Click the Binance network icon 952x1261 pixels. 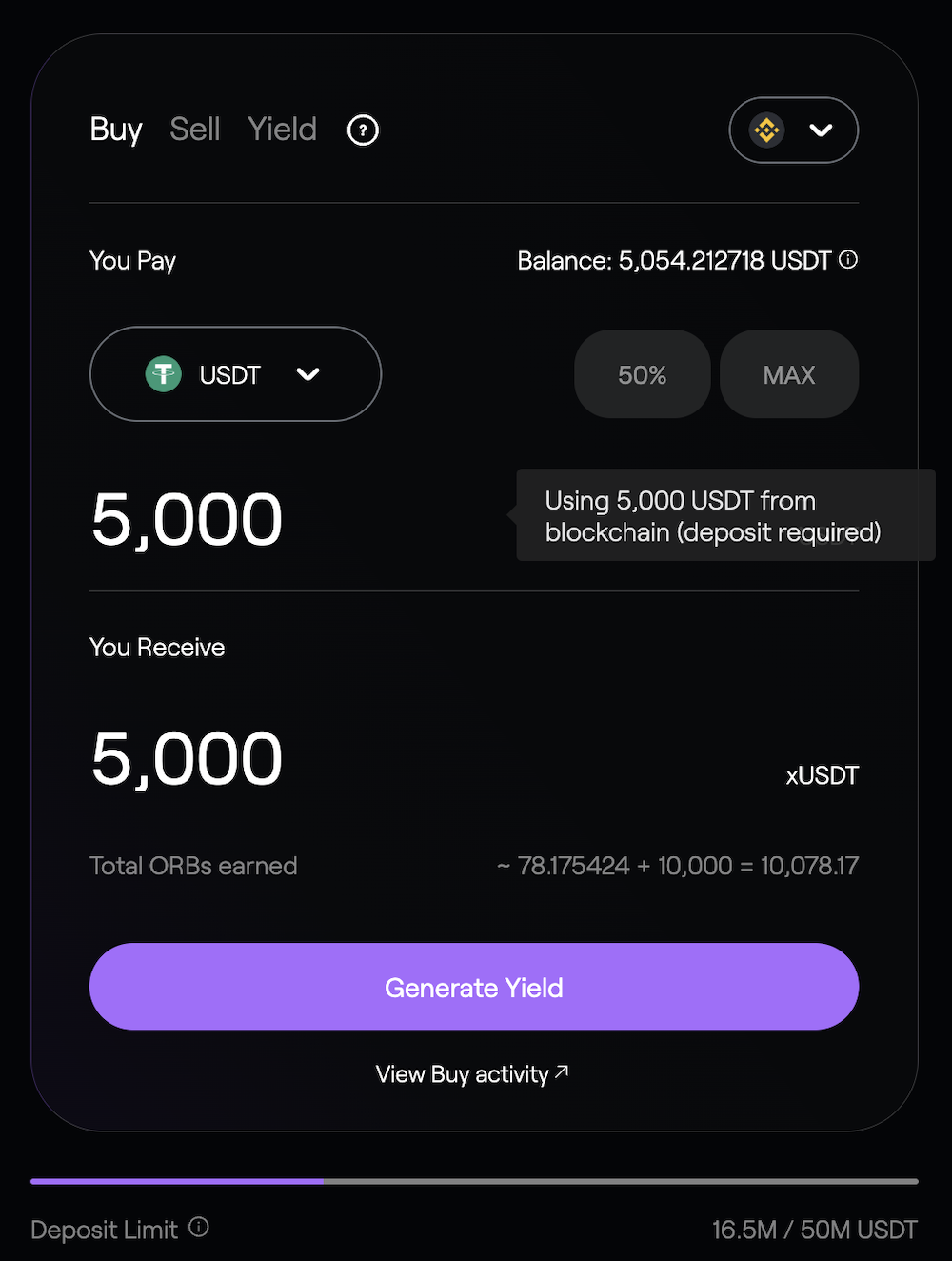pos(767,130)
